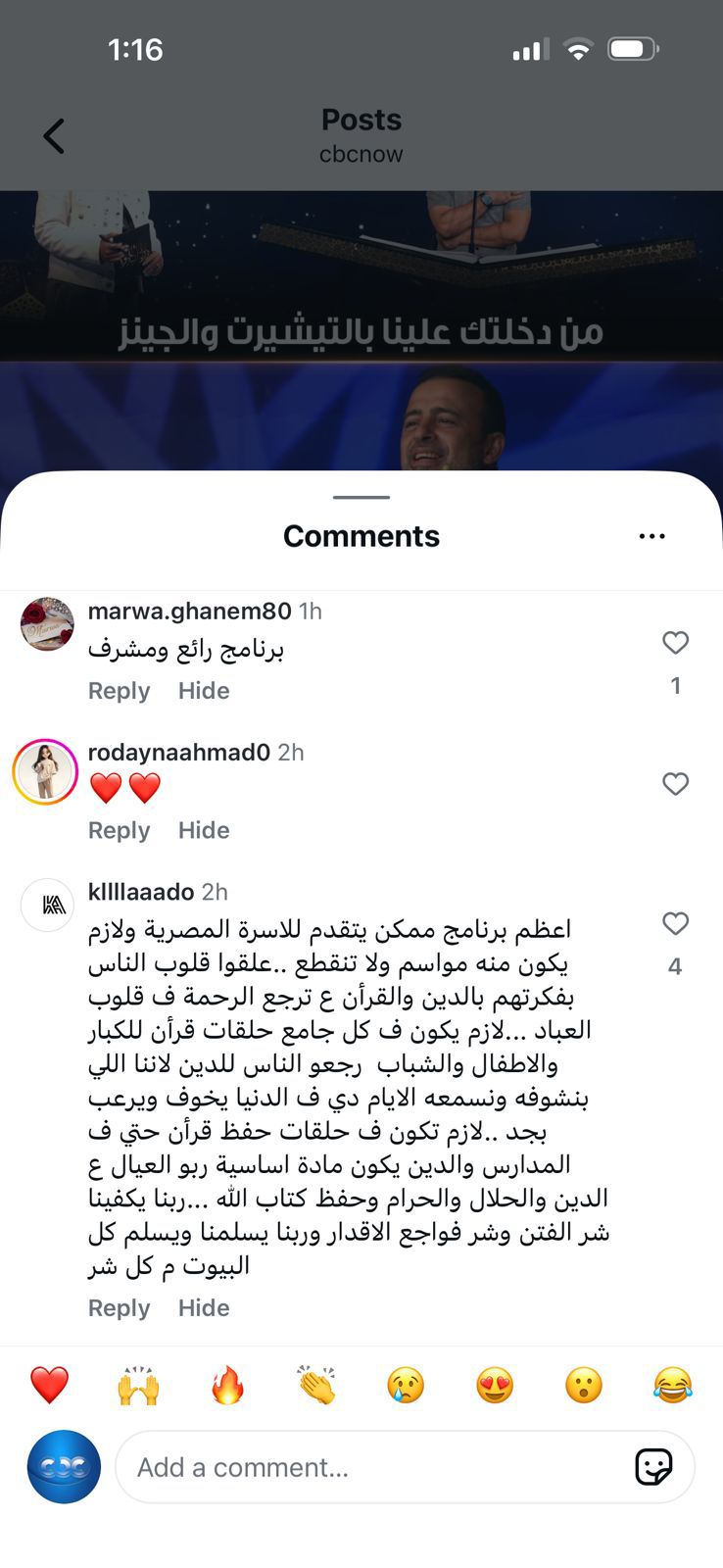
Task: Insert the laughing with tears emoji
Action: point(672,1386)
